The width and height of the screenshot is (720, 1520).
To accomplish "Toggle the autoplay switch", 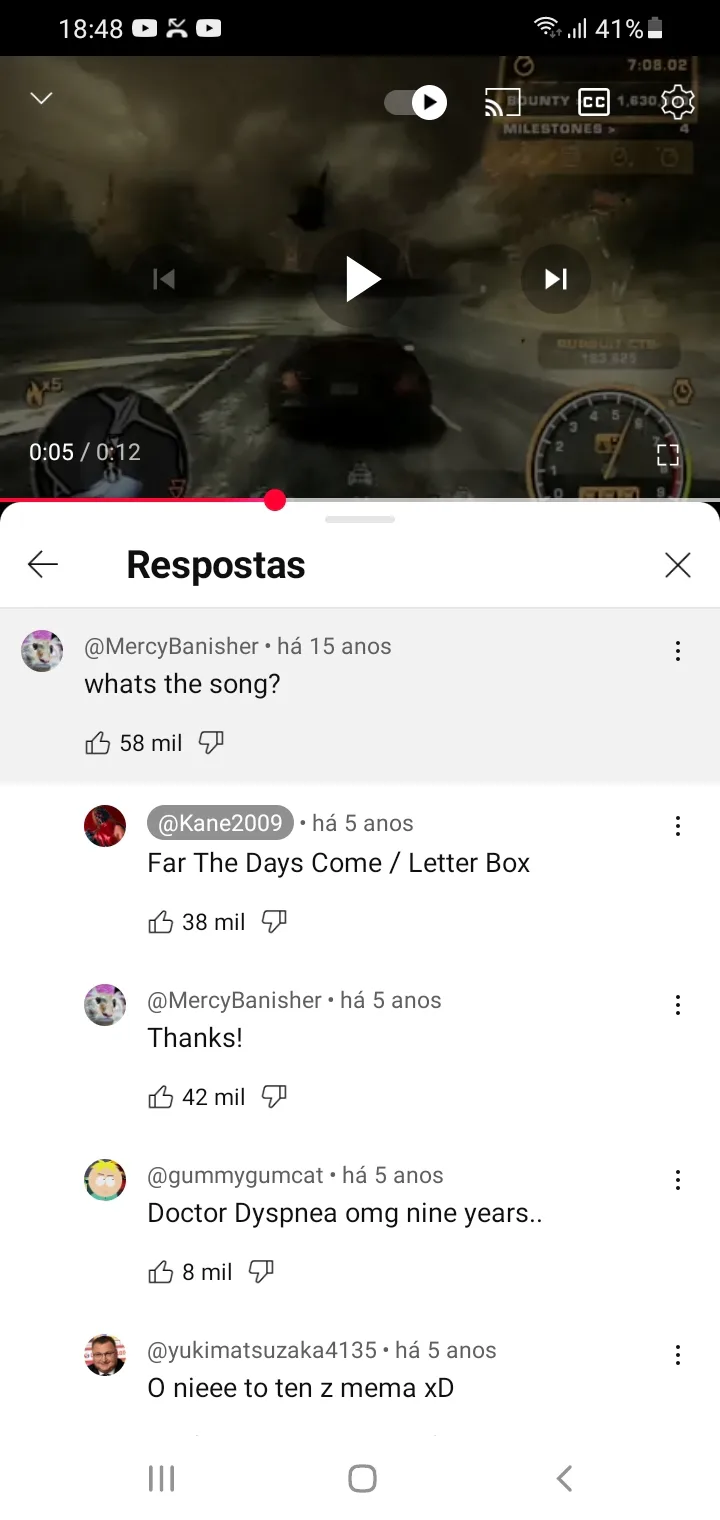I will pyautogui.click(x=415, y=102).
